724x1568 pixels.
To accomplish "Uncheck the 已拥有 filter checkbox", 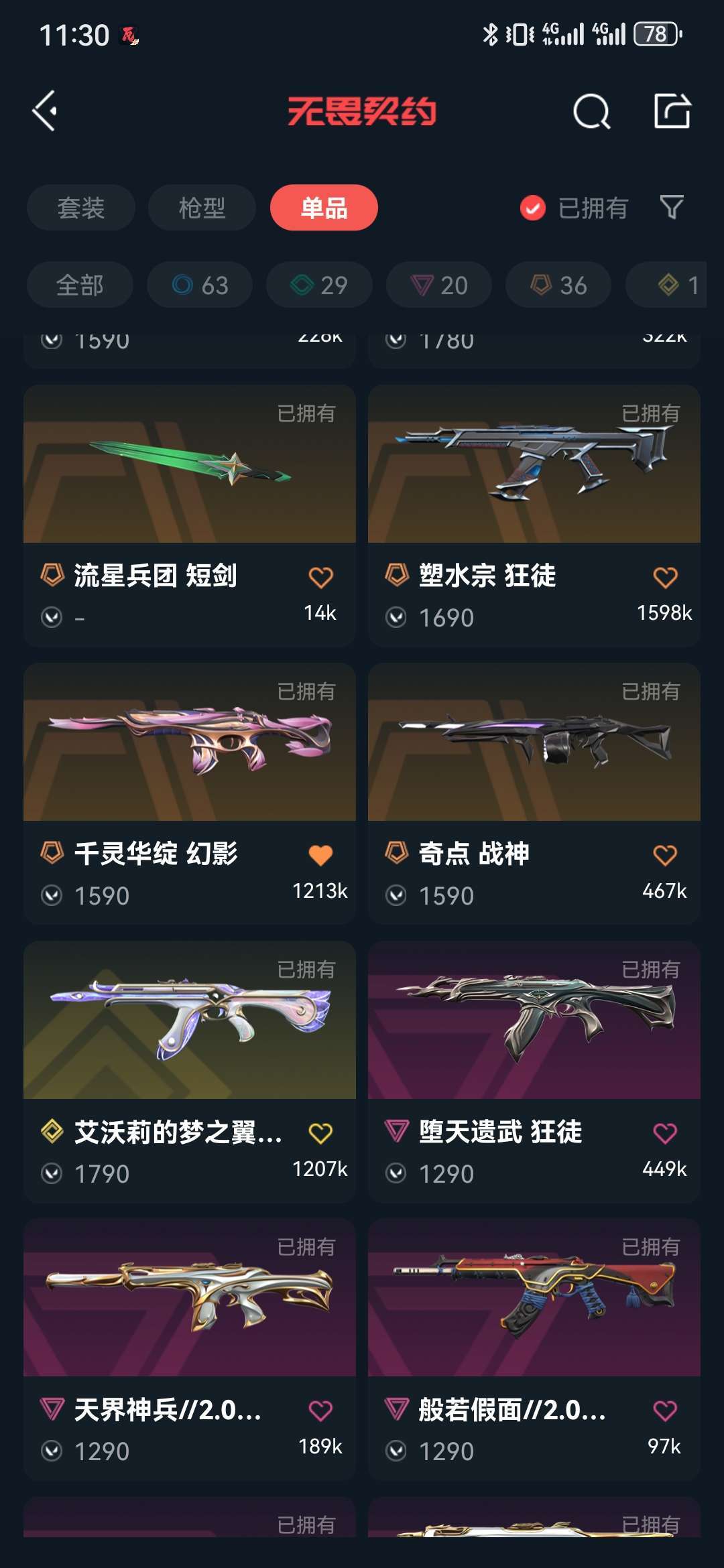I will click(x=533, y=208).
